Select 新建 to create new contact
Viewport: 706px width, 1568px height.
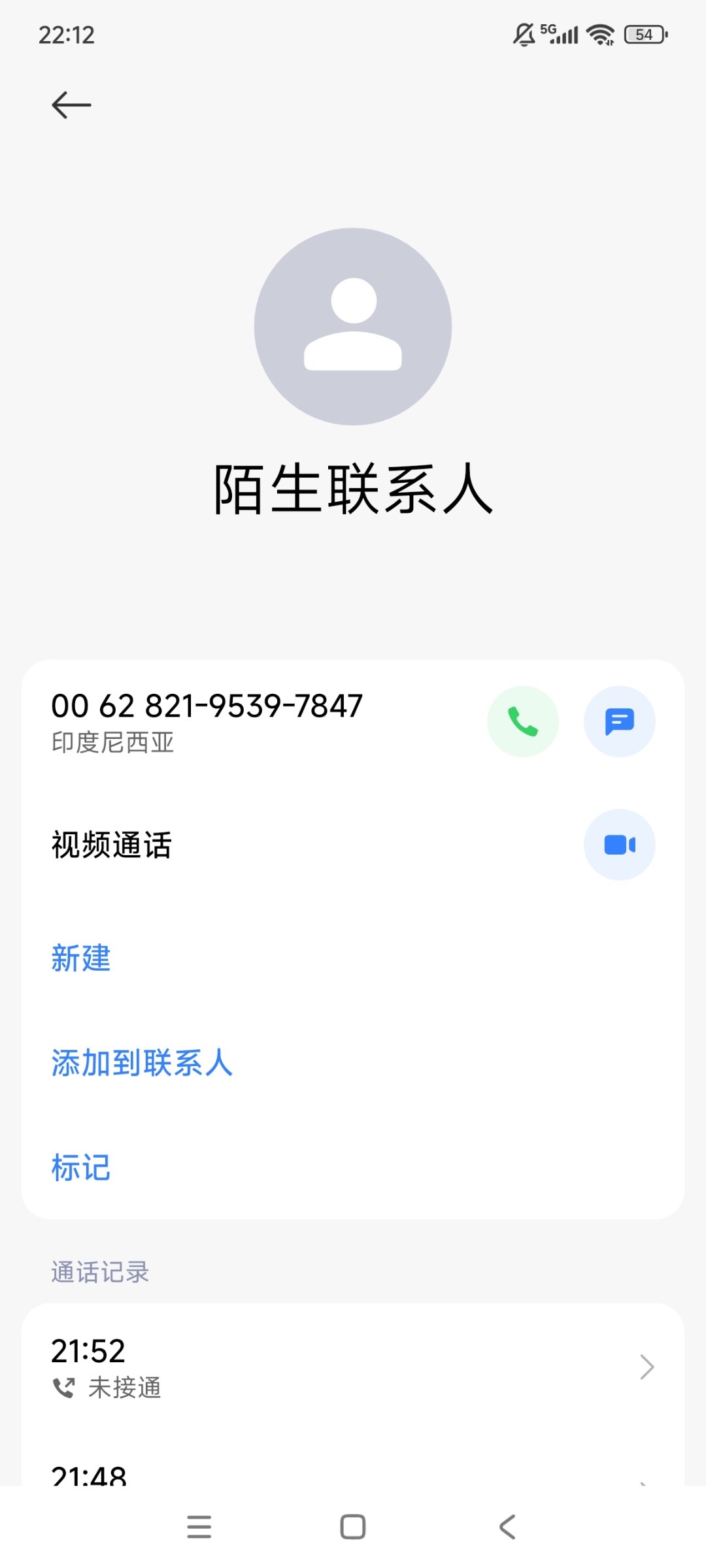[x=81, y=959]
